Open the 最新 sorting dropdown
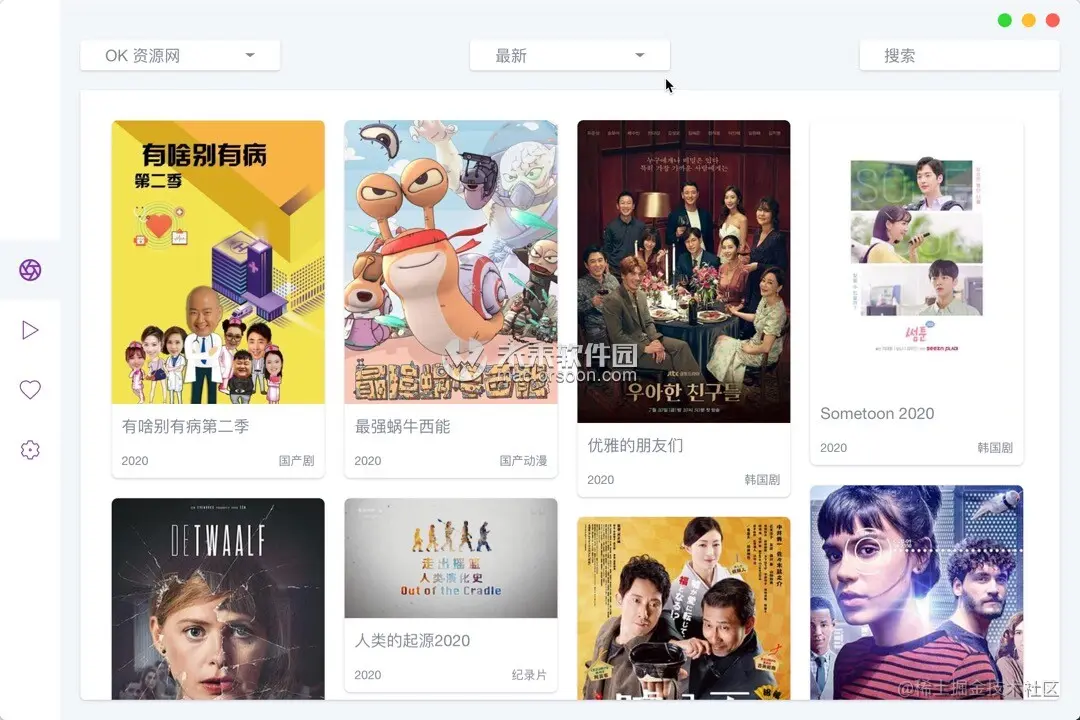The height and width of the screenshot is (720, 1080). (569, 56)
